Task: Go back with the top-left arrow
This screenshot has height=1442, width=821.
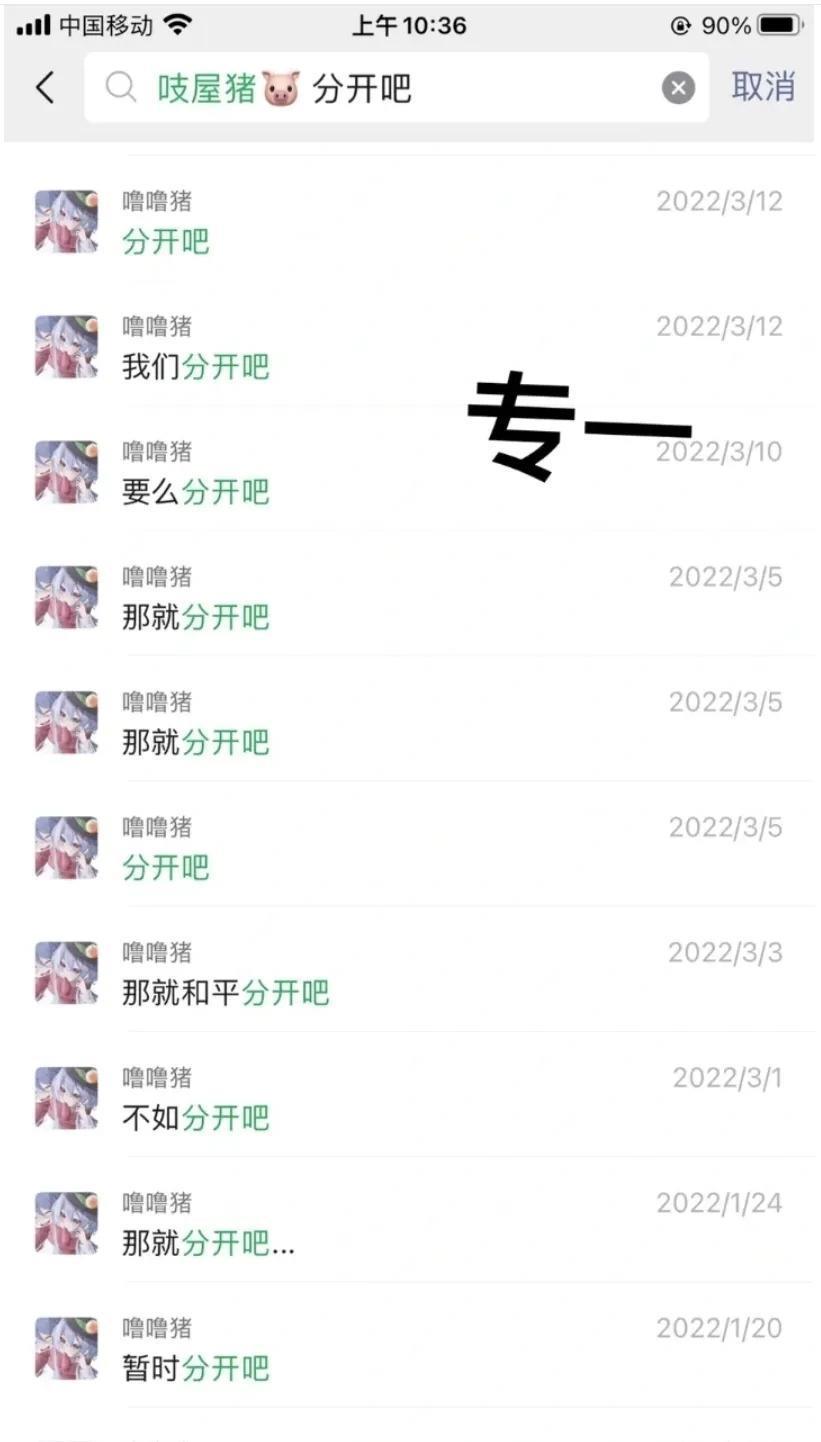Action: [x=45, y=88]
